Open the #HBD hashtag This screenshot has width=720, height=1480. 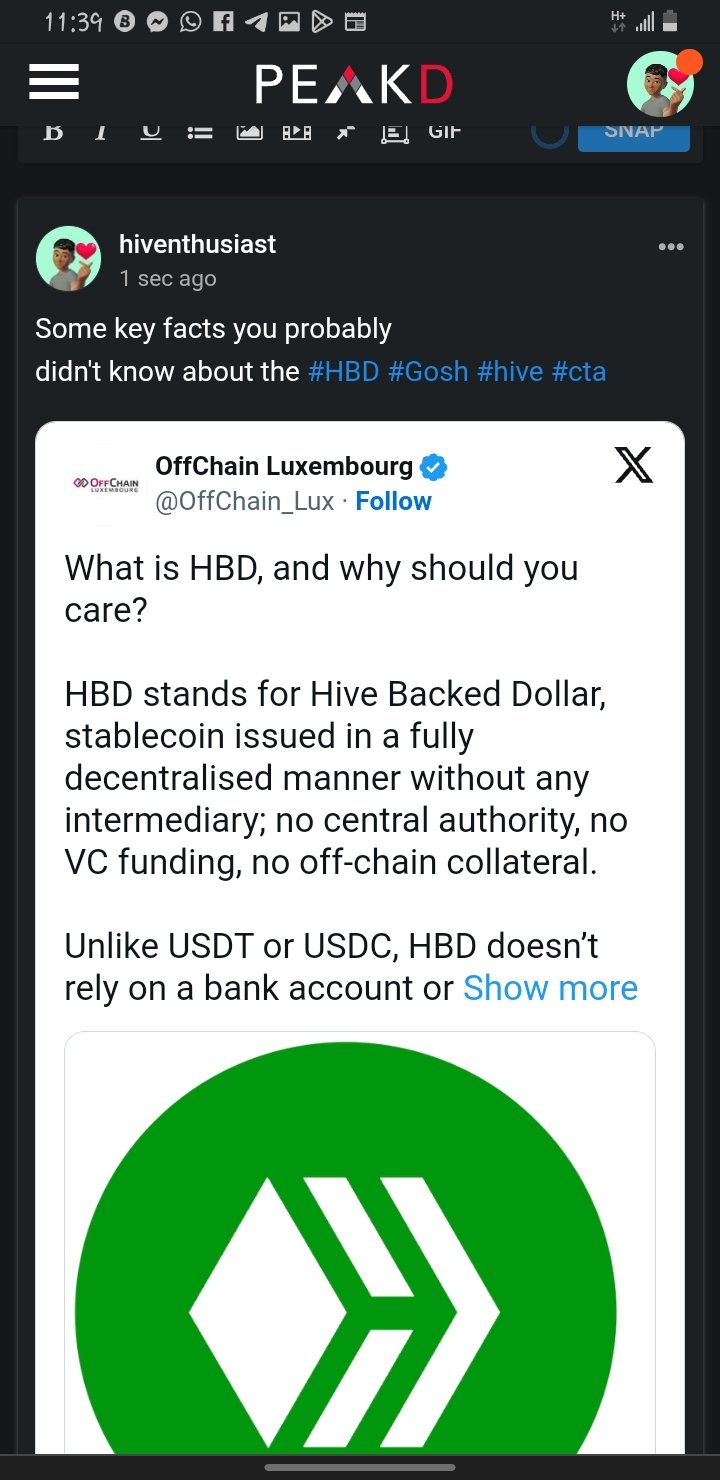click(x=344, y=372)
